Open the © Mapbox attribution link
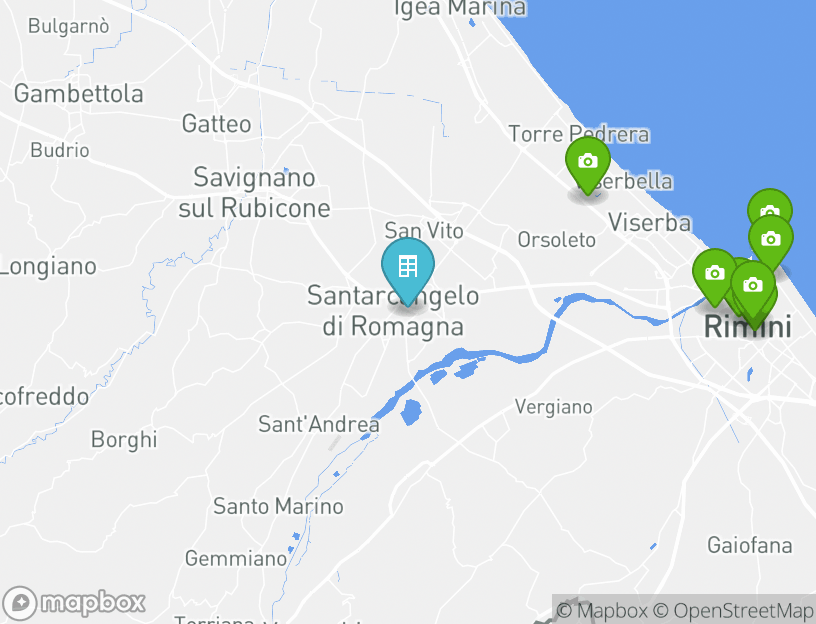Image resolution: width=816 pixels, height=624 pixels. click(x=602, y=610)
